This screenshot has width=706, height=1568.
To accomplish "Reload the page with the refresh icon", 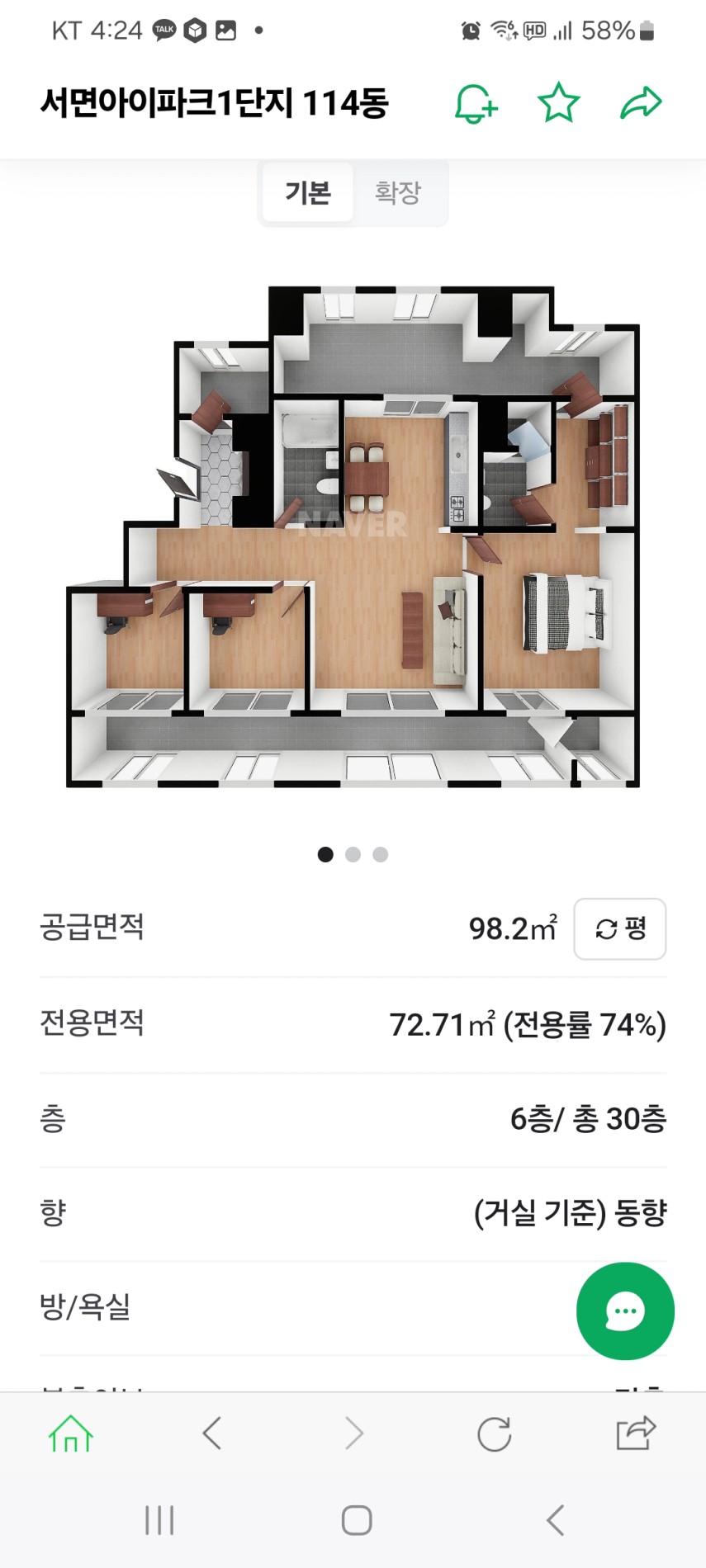I will click(x=495, y=1434).
